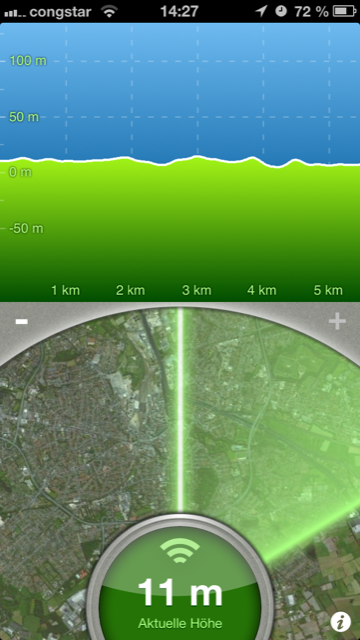This screenshot has height=640, width=360.
Task: Open the info button
Action: coord(341,622)
